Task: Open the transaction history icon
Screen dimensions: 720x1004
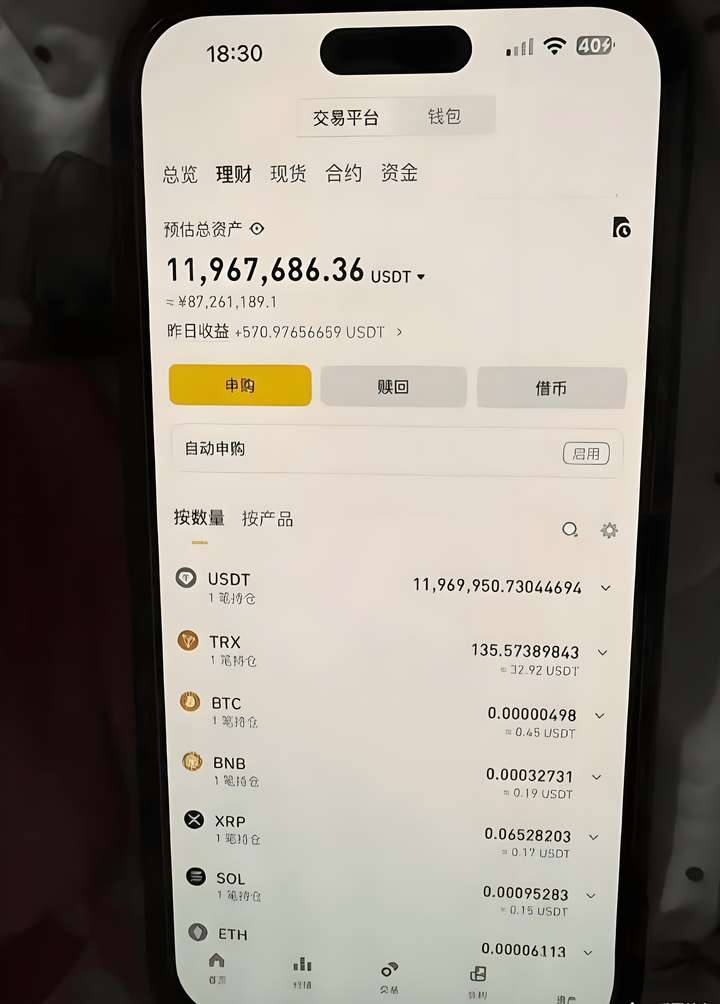Action: click(621, 229)
